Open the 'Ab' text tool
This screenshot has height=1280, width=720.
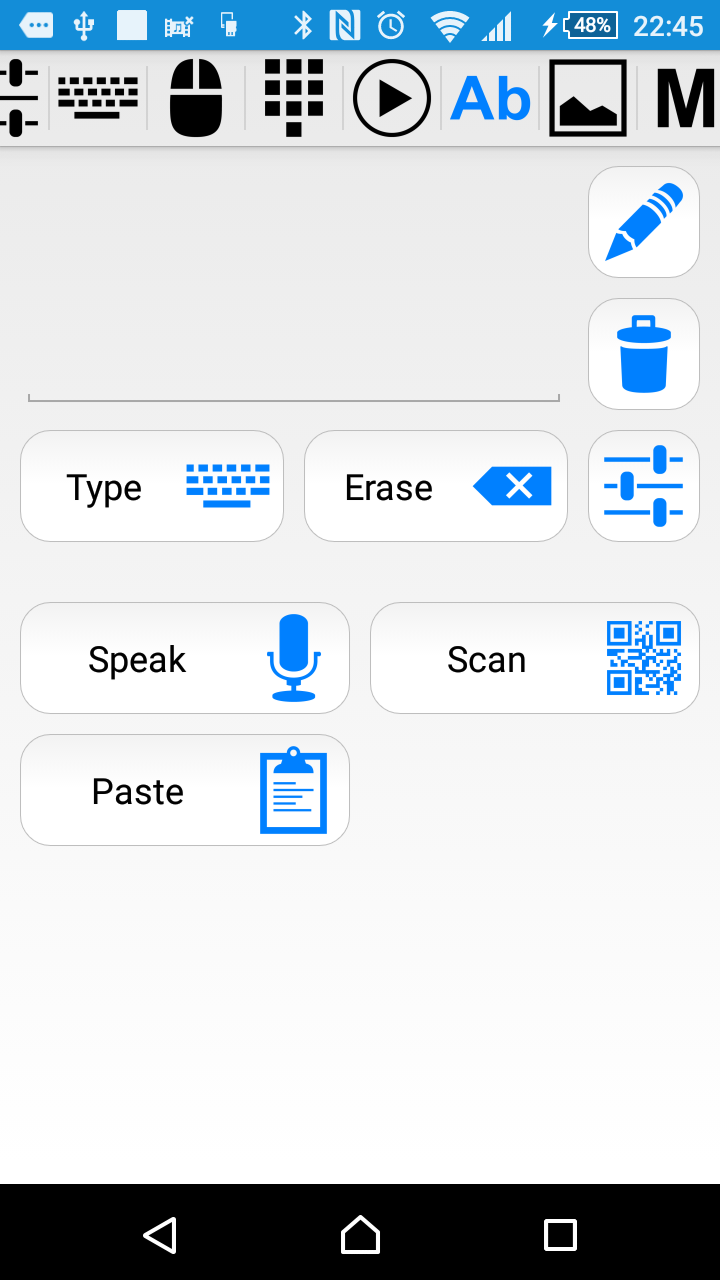pos(489,97)
